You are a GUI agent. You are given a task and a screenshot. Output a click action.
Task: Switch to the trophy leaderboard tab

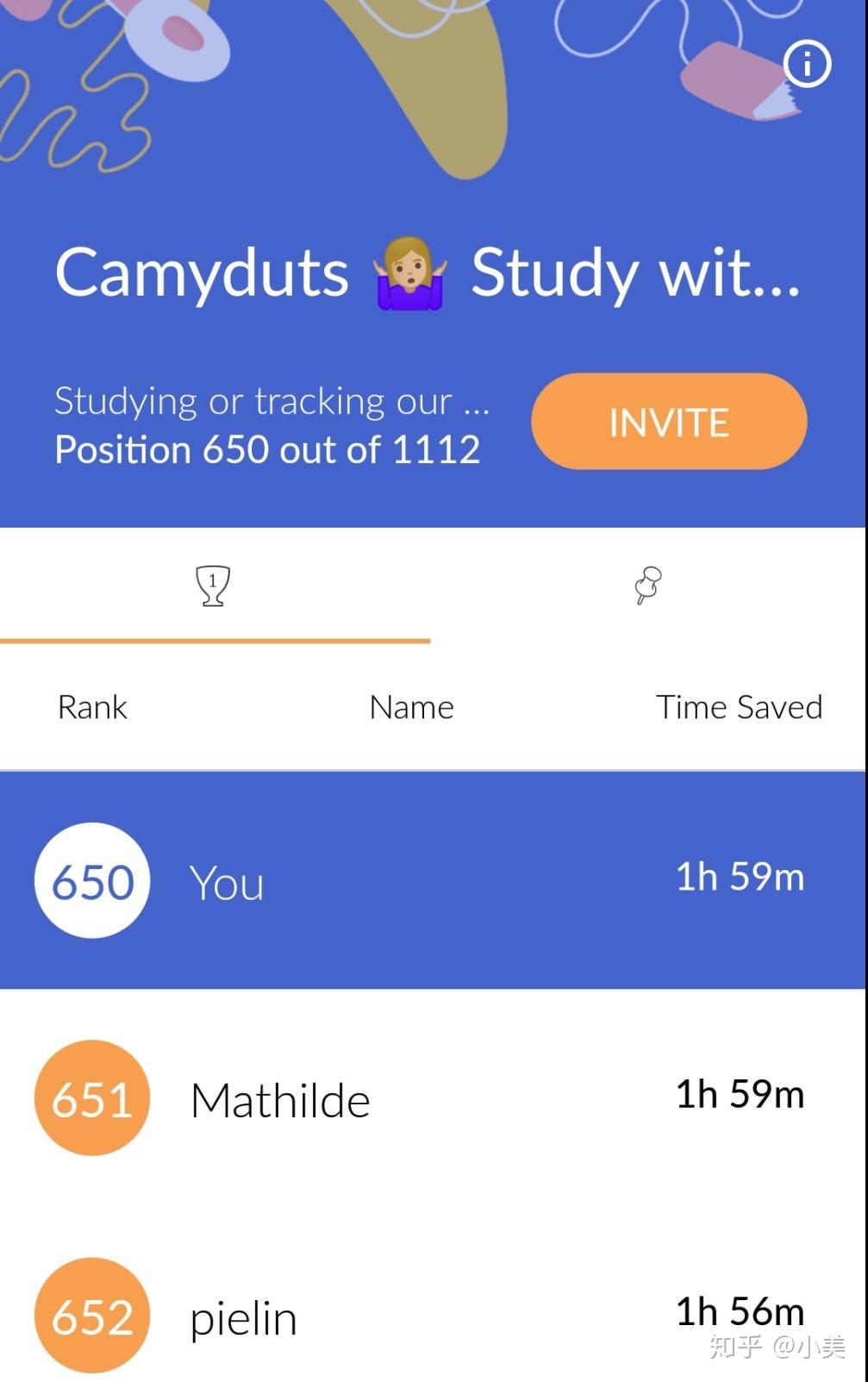click(213, 586)
